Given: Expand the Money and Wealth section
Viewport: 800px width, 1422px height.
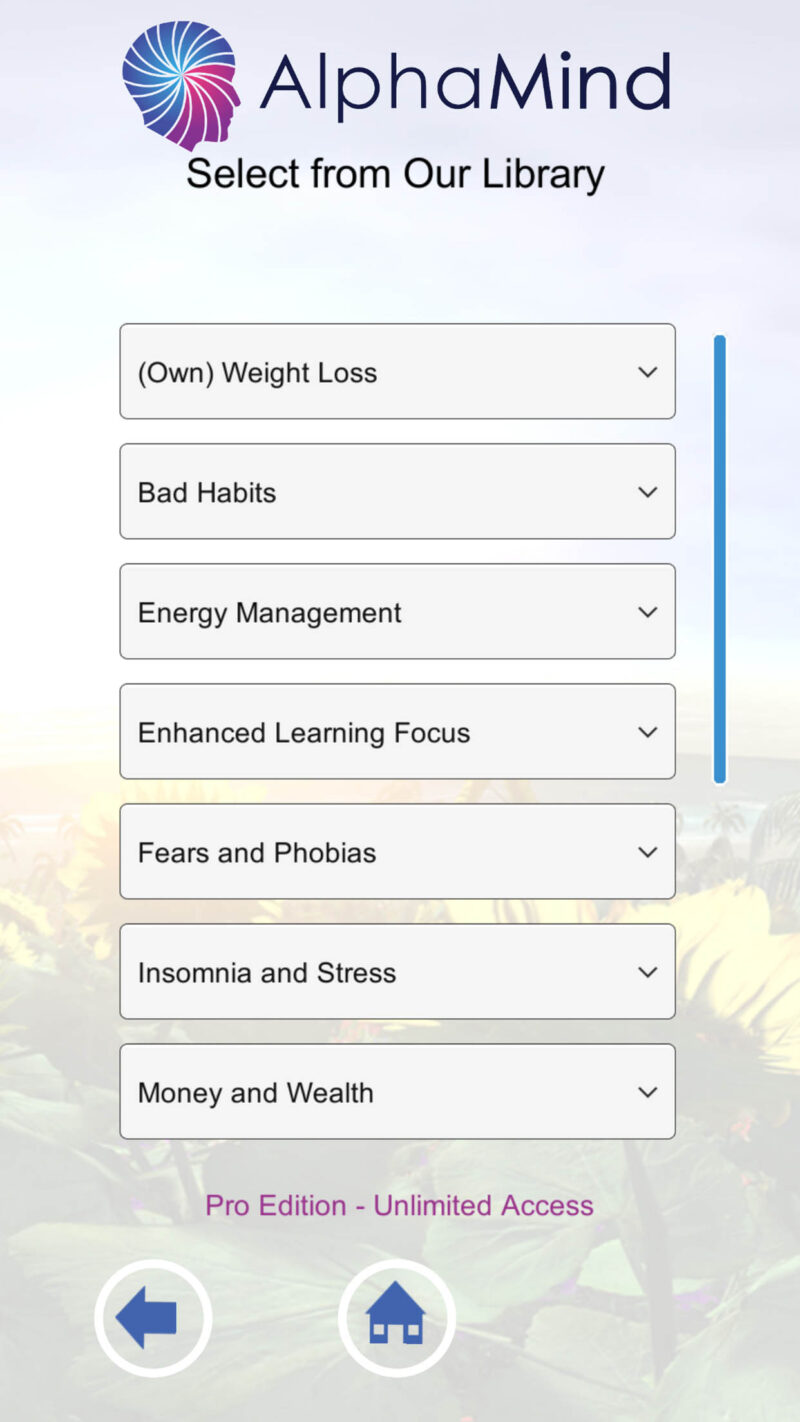Looking at the screenshot, I should click(397, 1091).
